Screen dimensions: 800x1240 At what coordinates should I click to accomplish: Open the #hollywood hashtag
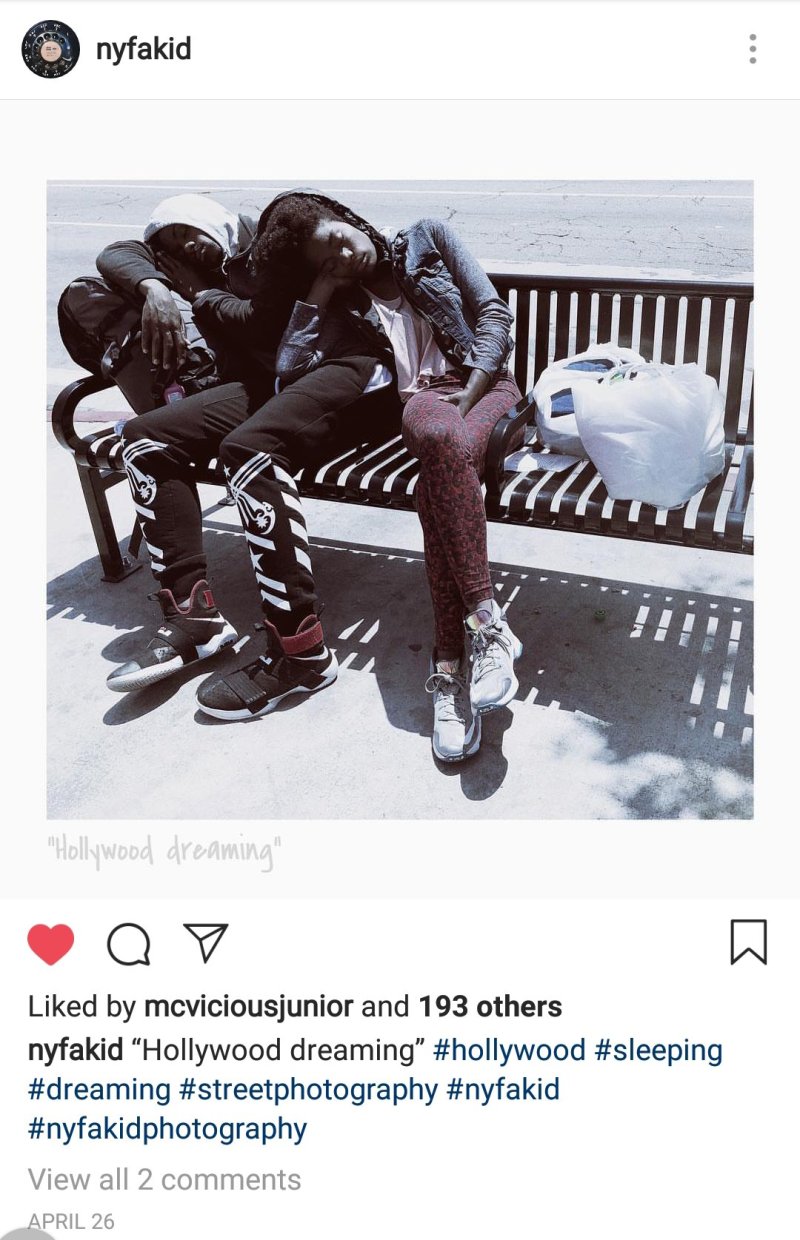(509, 1050)
